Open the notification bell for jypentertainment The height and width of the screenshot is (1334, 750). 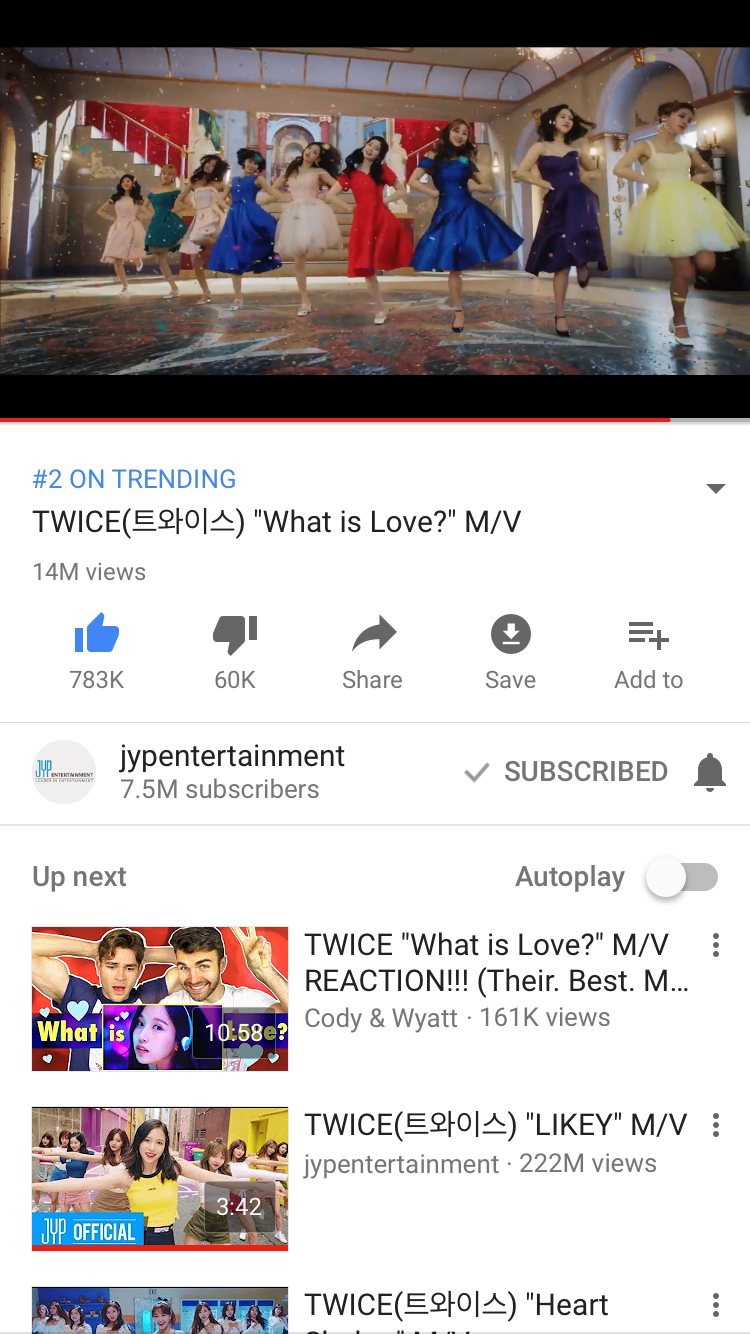(x=709, y=772)
